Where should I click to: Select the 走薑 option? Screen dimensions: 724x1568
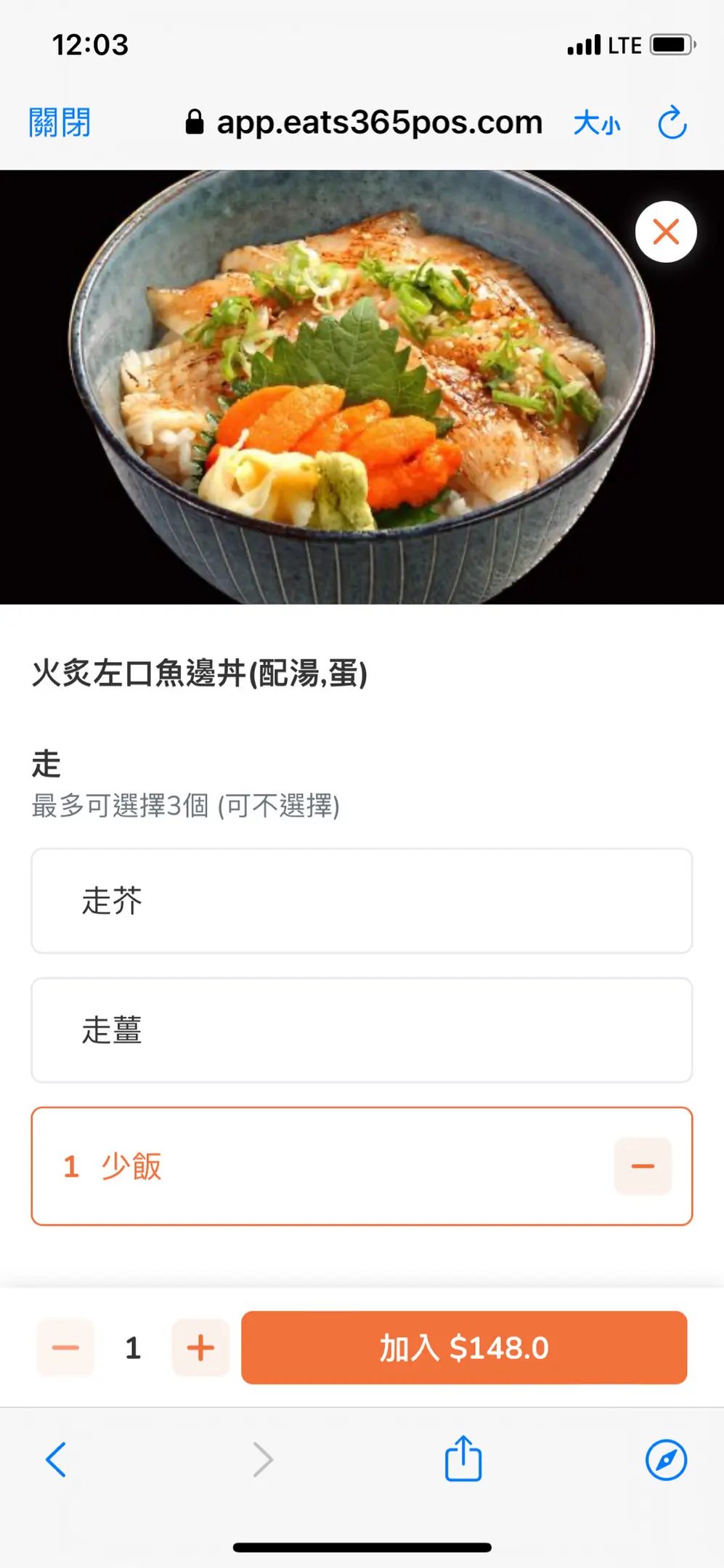point(362,1030)
